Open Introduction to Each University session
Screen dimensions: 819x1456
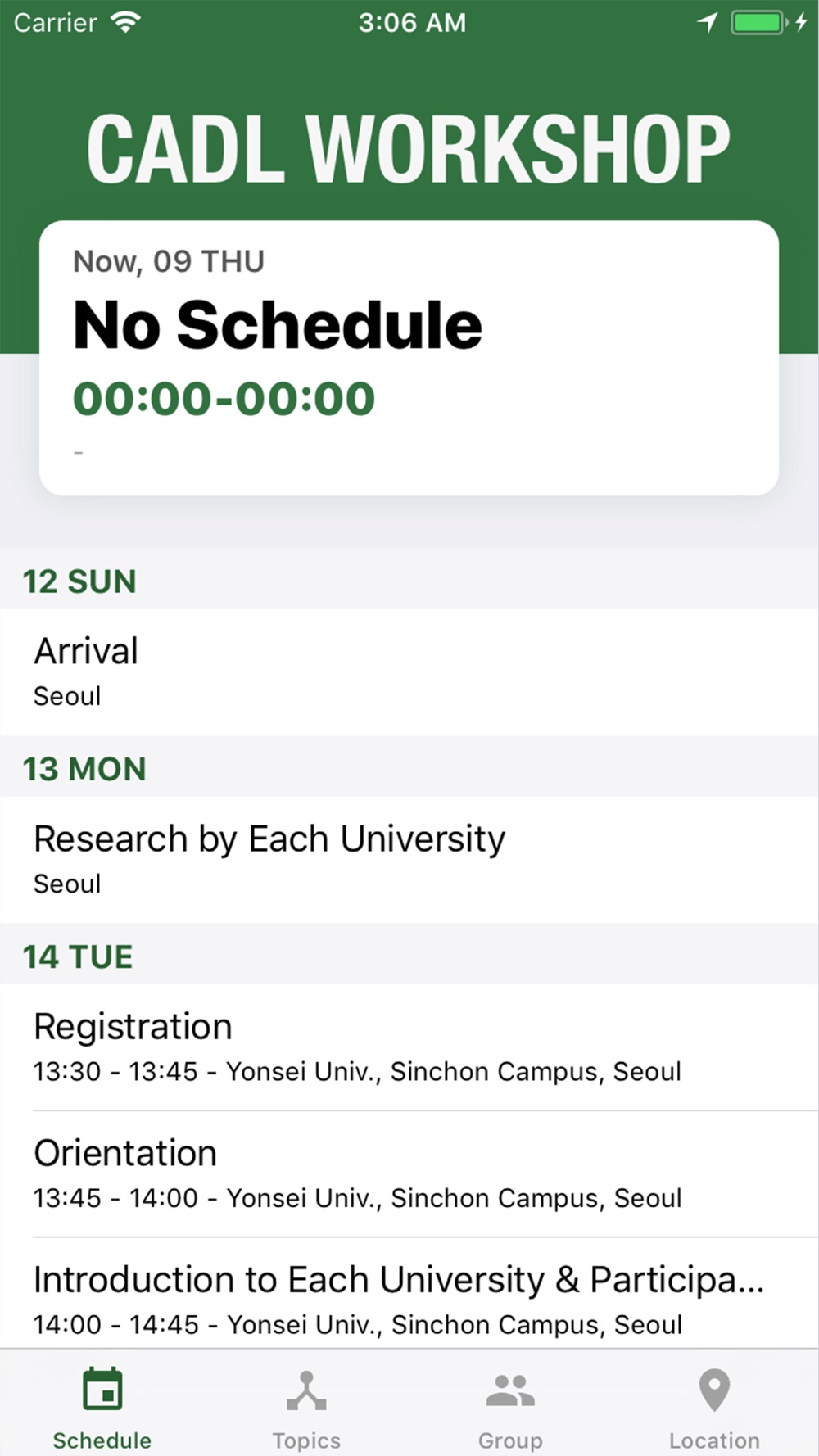click(x=409, y=1294)
